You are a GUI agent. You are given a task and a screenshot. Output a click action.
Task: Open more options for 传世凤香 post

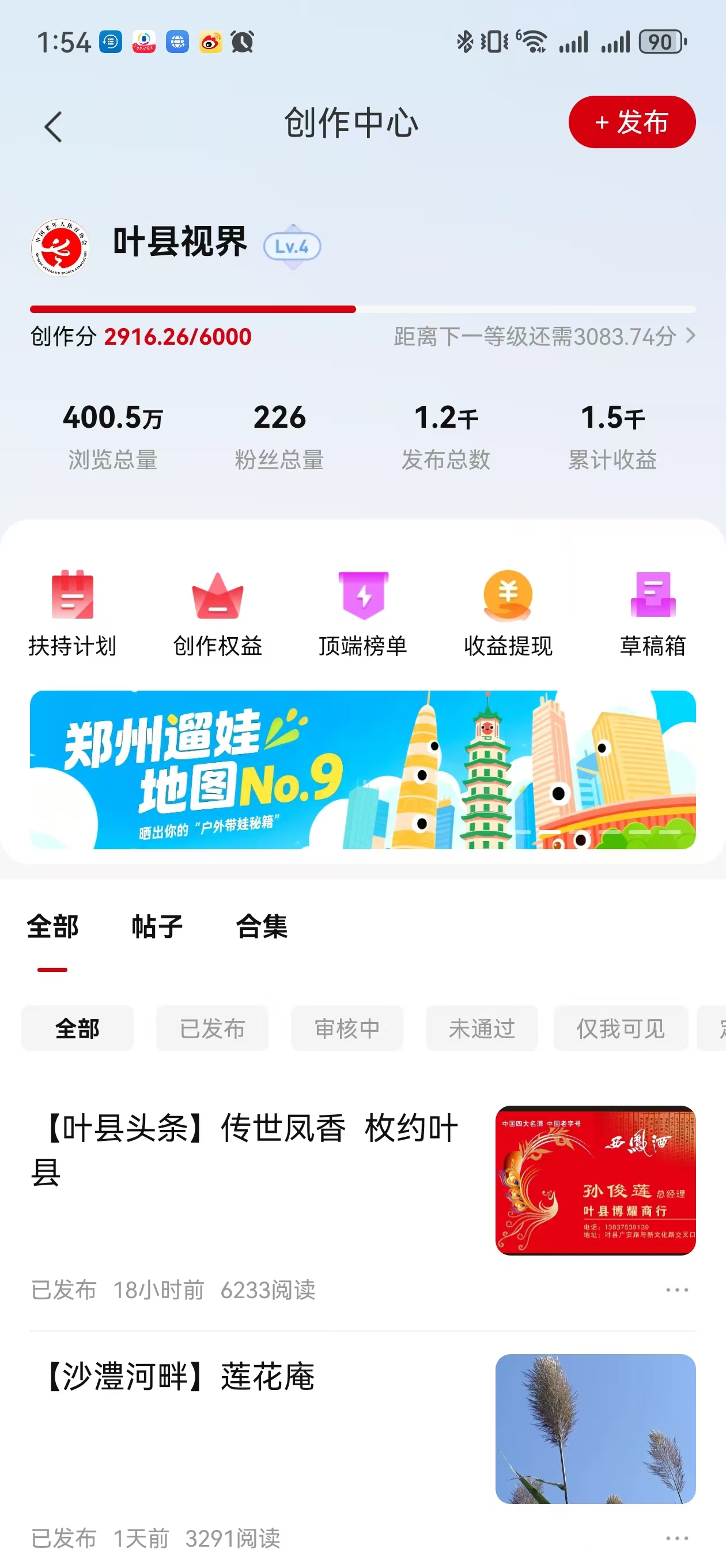tap(676, 1289)
